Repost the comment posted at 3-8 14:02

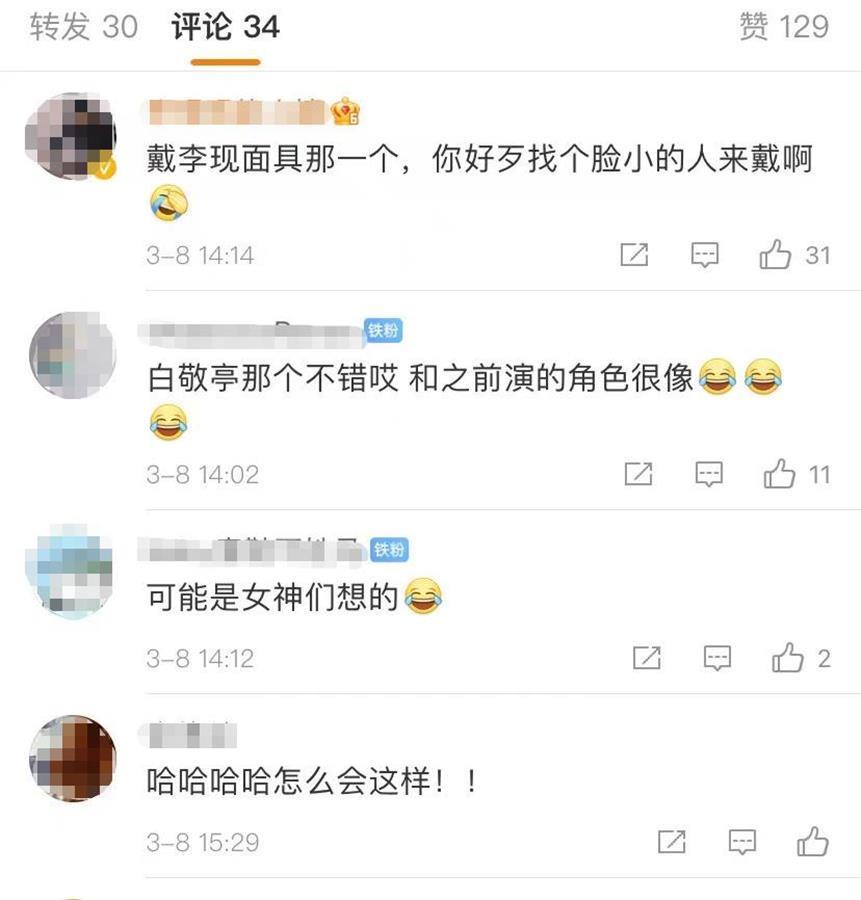[638, 474]
